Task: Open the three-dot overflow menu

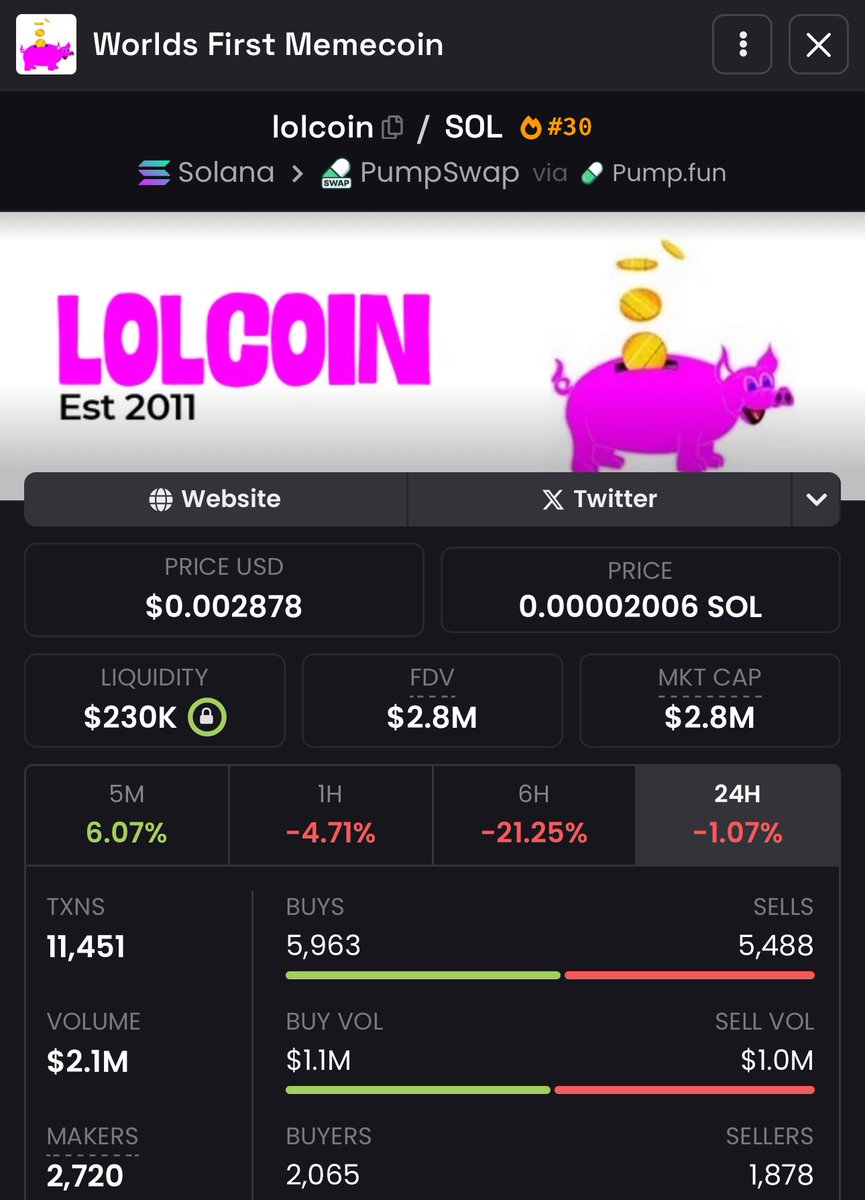Action: [742, 45]
